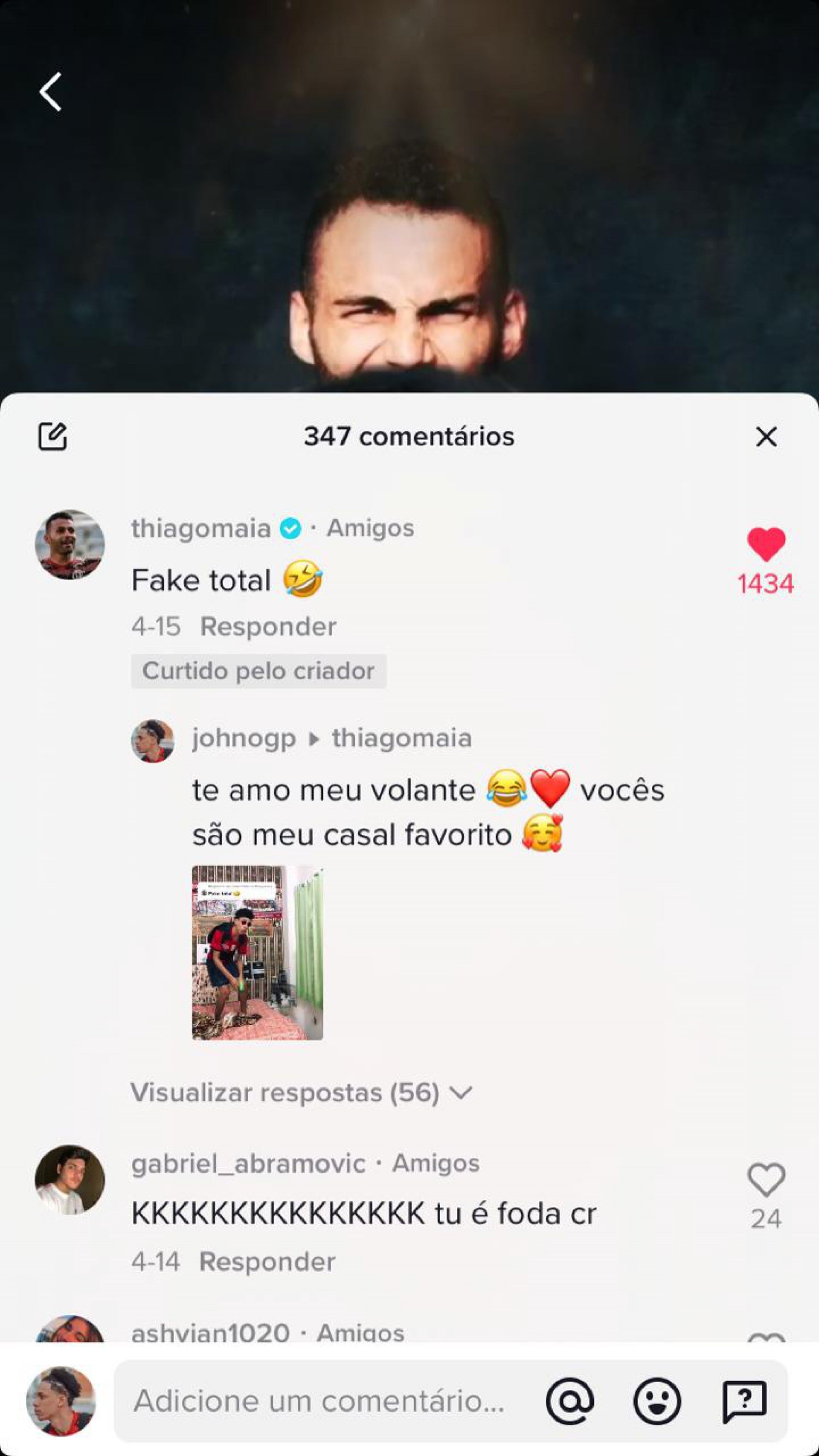
Task: Tap the Adicione um comentário field
Action: tap(319, 1401)
